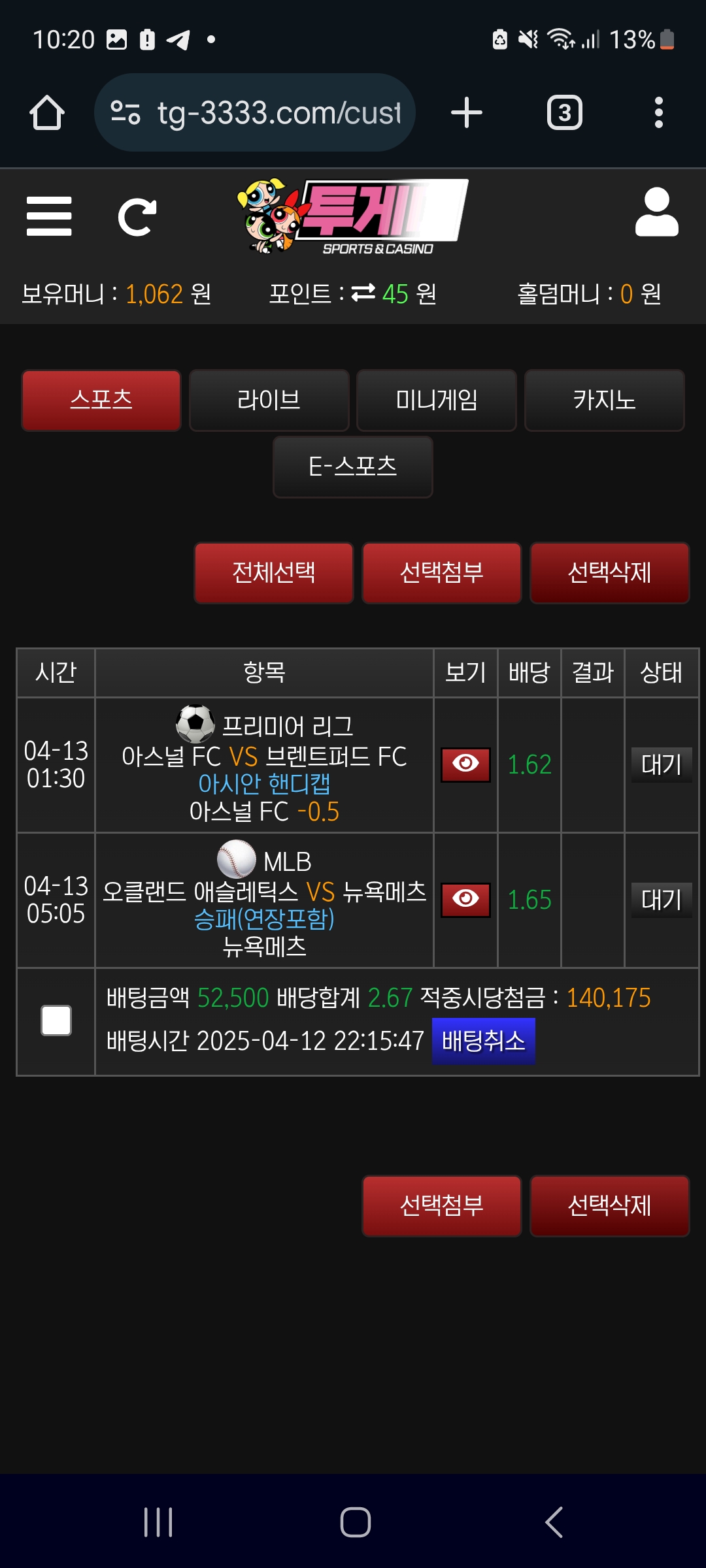Tap the lower 선택첨부 button
The height and width of the screenshot is (1568, 706).
441,1205
